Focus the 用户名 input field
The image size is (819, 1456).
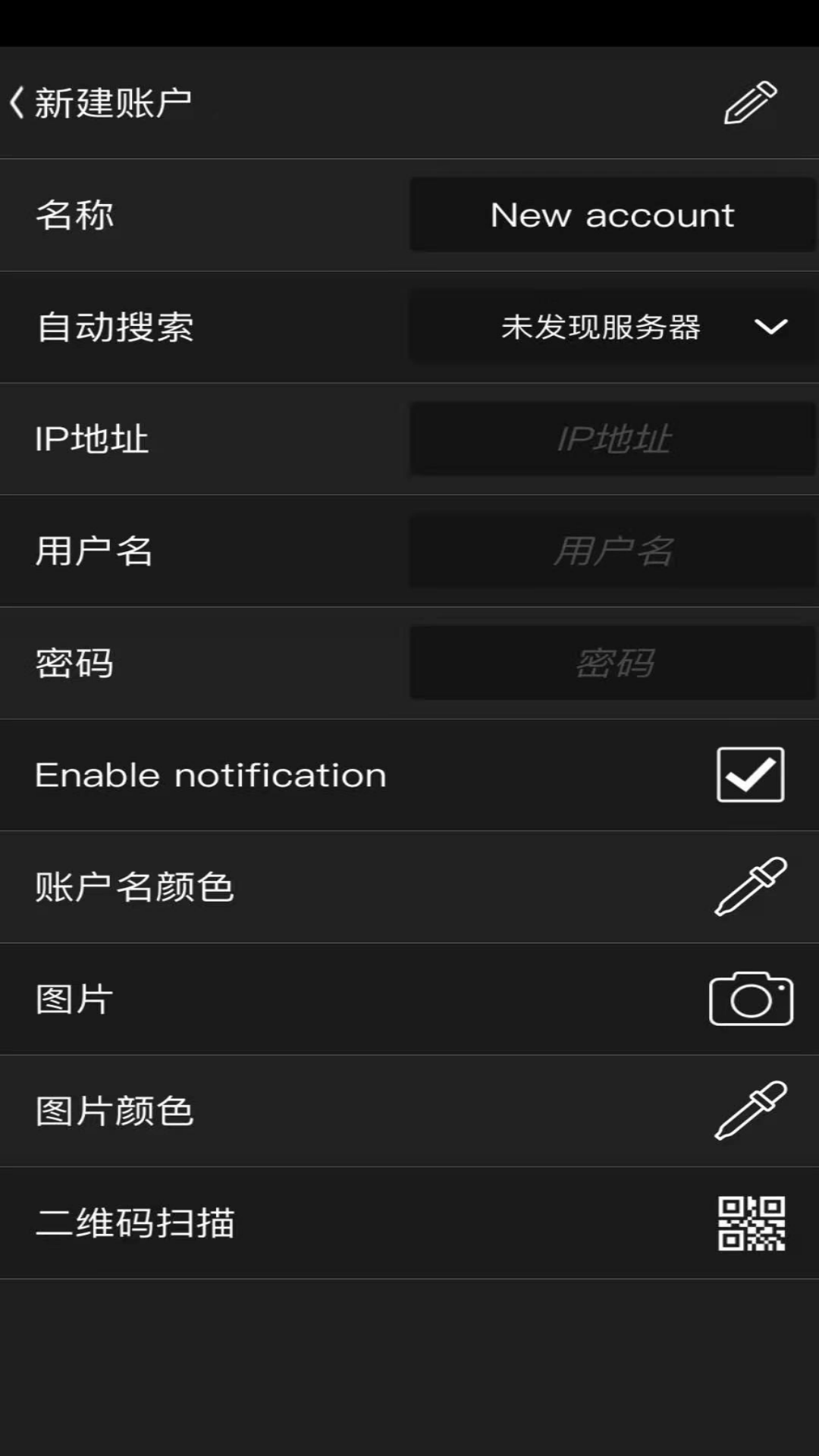[612, 551]
